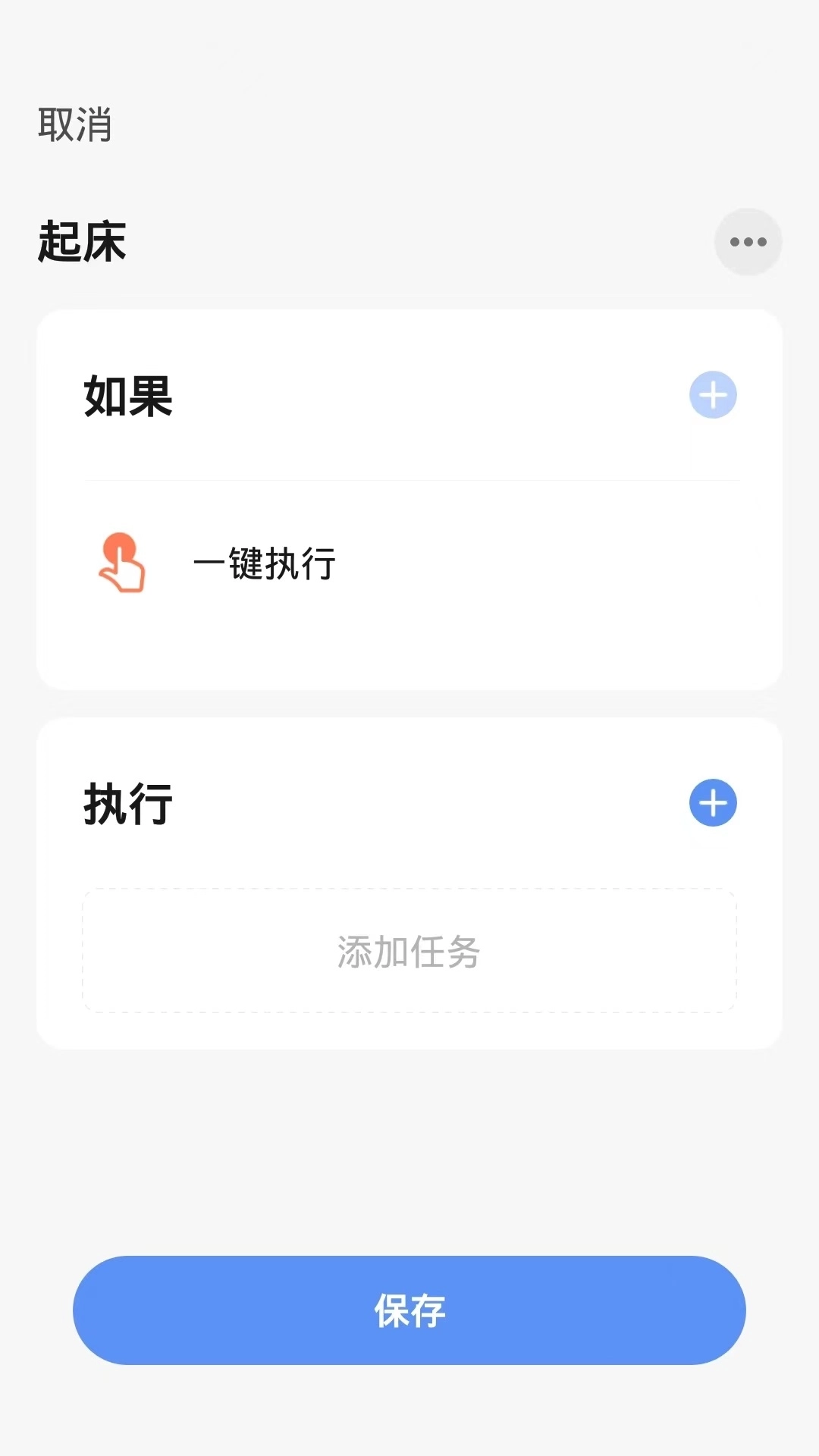Click the 添加任务 dashed placeholder

click(409, 954)
